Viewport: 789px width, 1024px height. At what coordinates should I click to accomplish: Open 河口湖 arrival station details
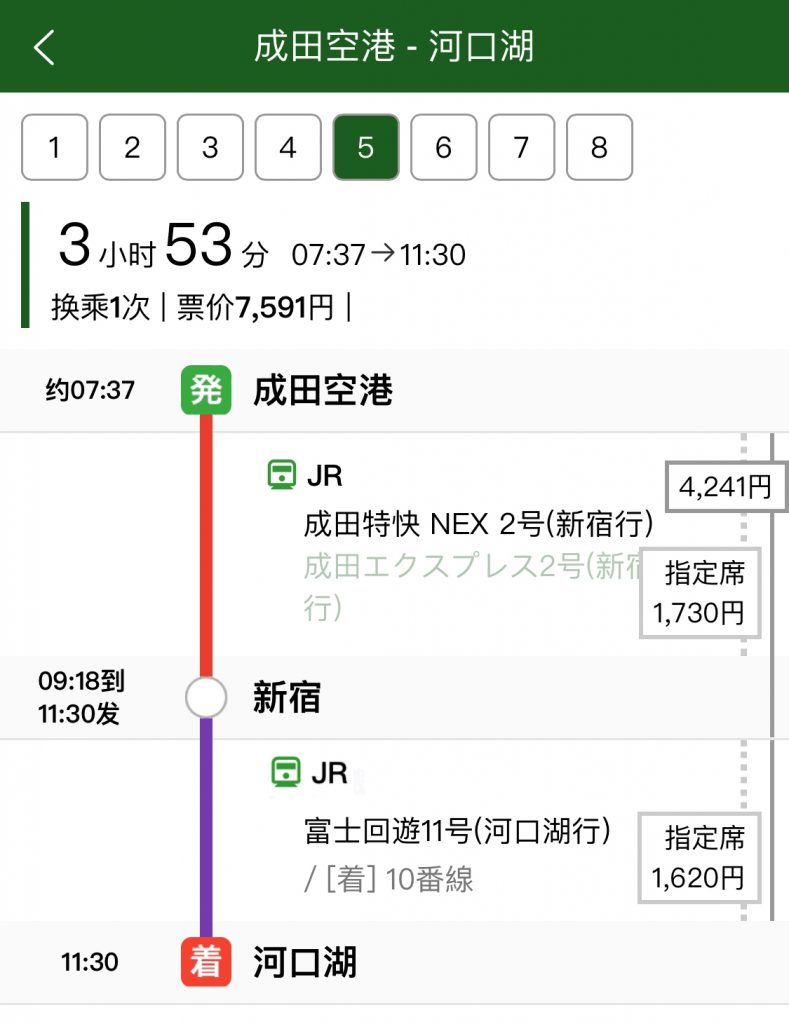[304, 963]
